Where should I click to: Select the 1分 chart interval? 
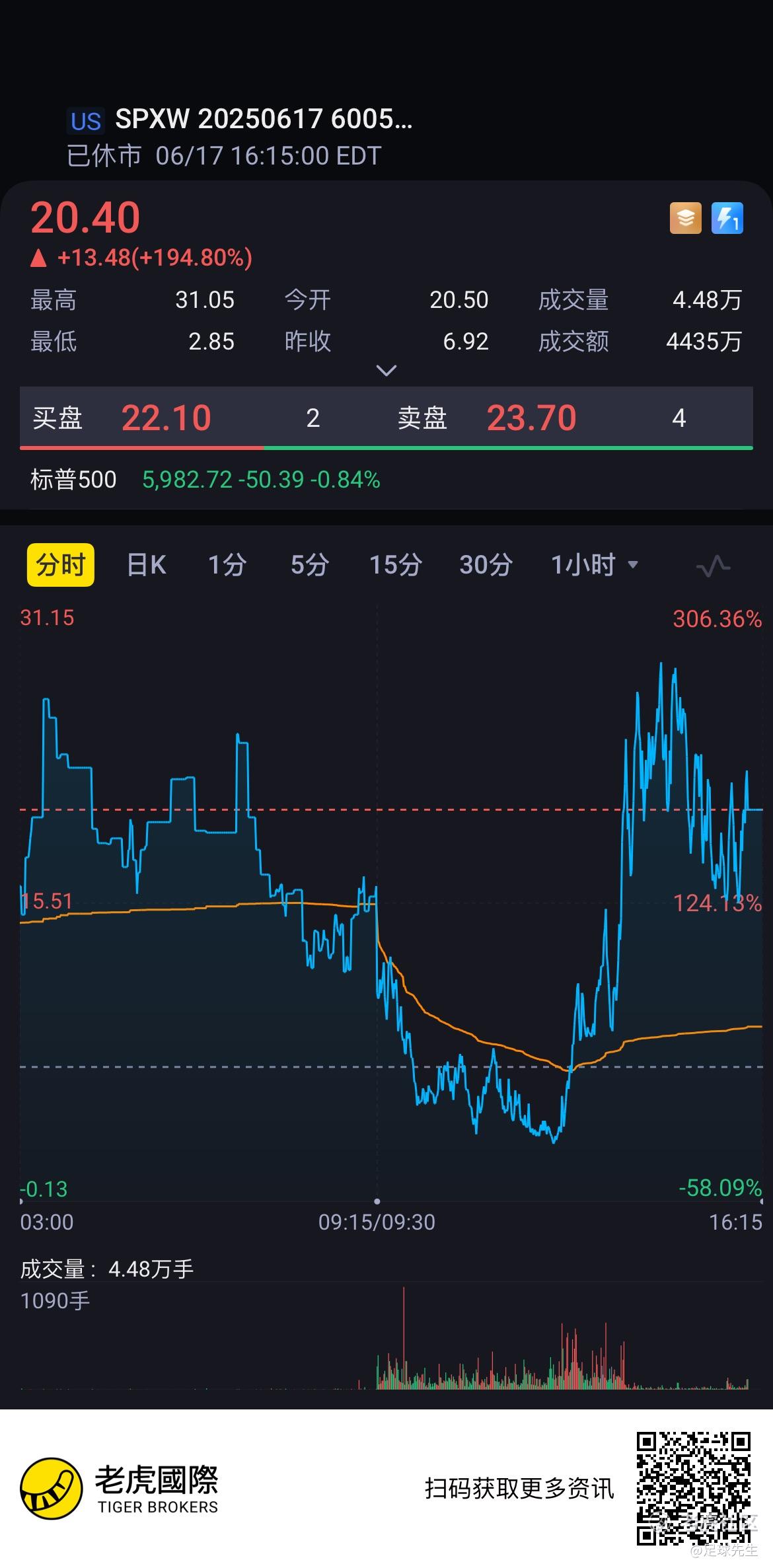(x=227, y=565)
